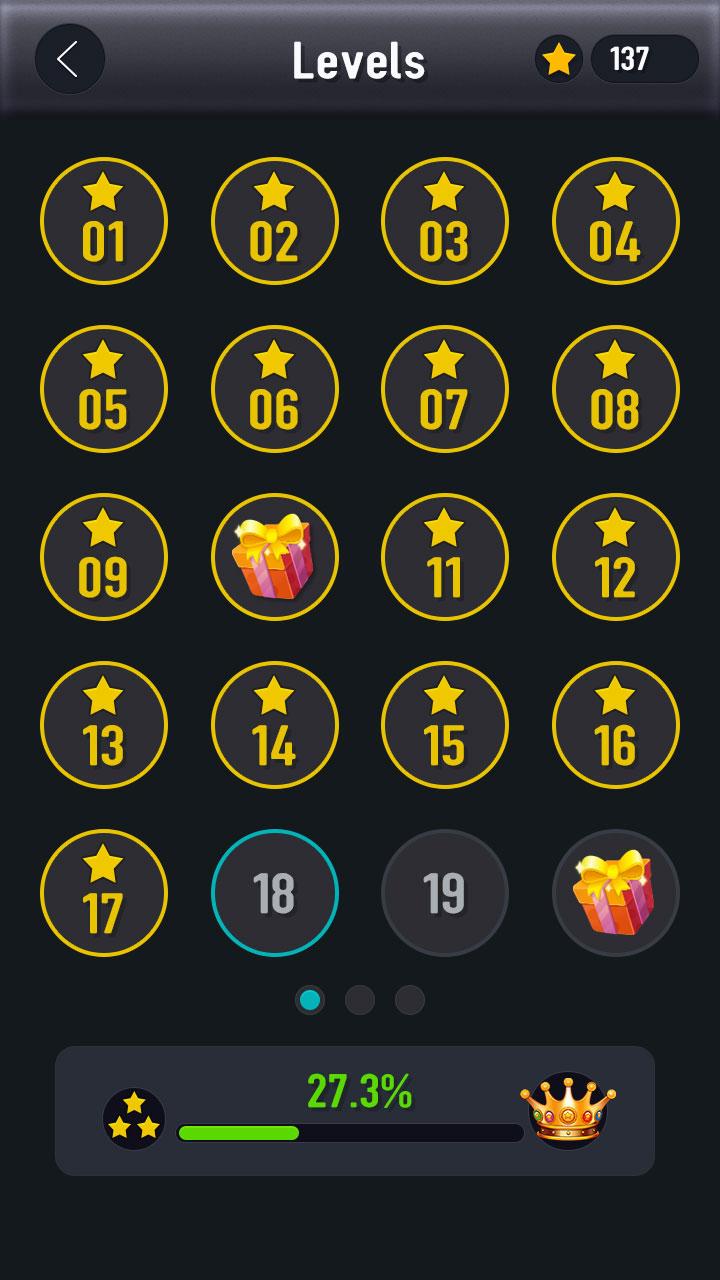Select level 11
The image size is (720, 1280).
coord(445,557)
